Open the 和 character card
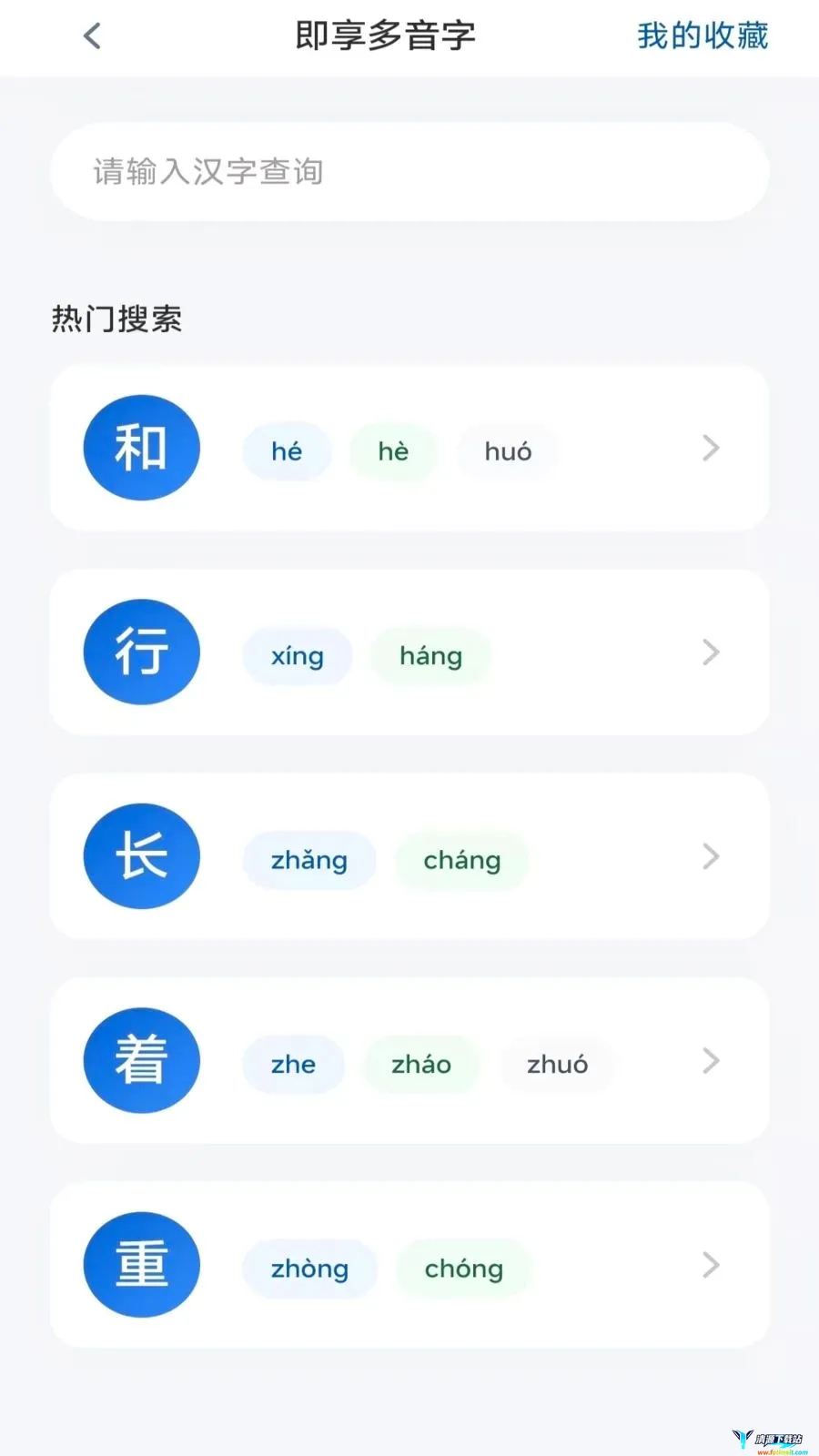Viewport: 819px width, 1456px height. [x=409, y=448]
